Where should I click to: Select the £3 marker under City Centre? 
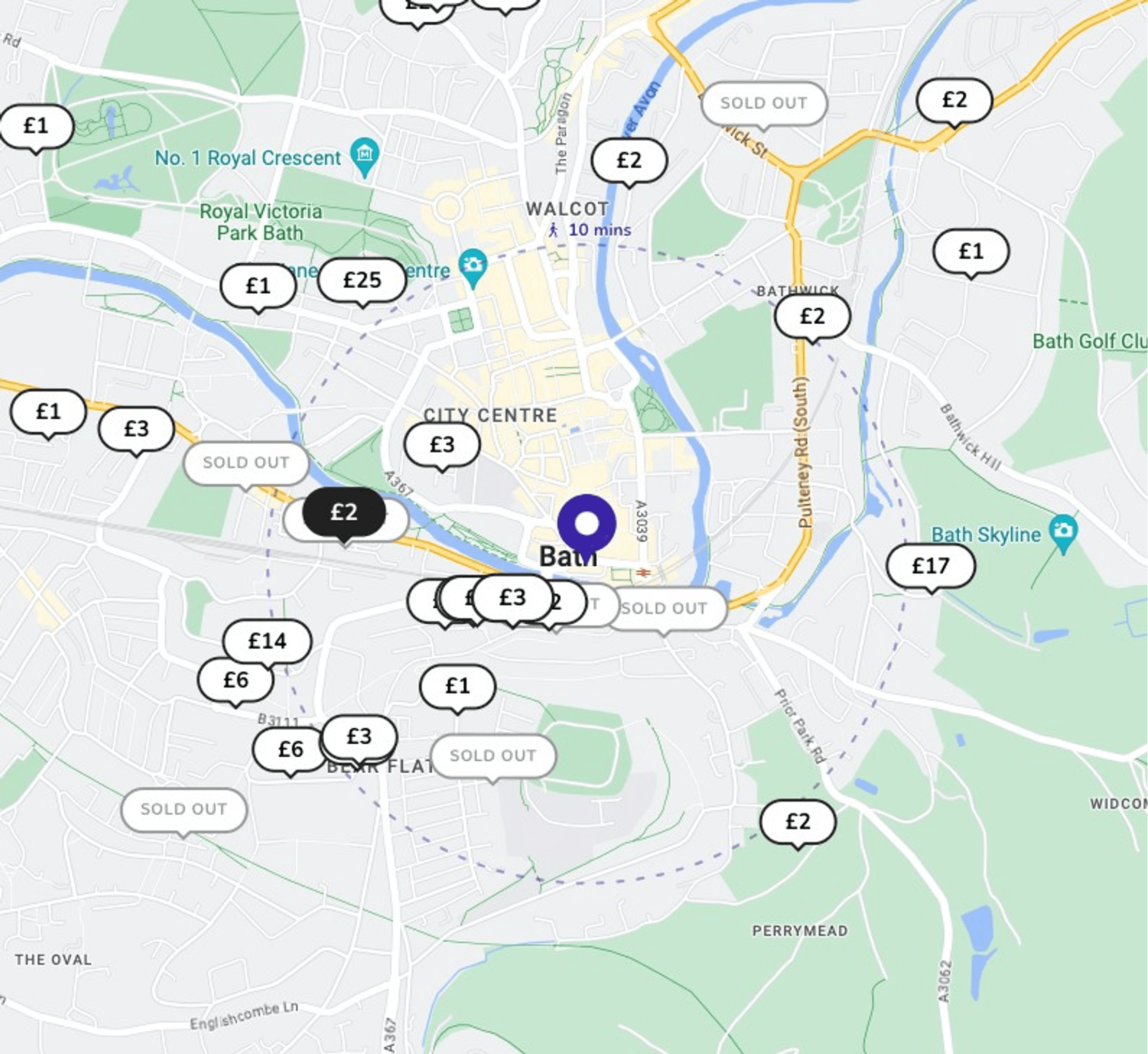(x=442, y=444)
